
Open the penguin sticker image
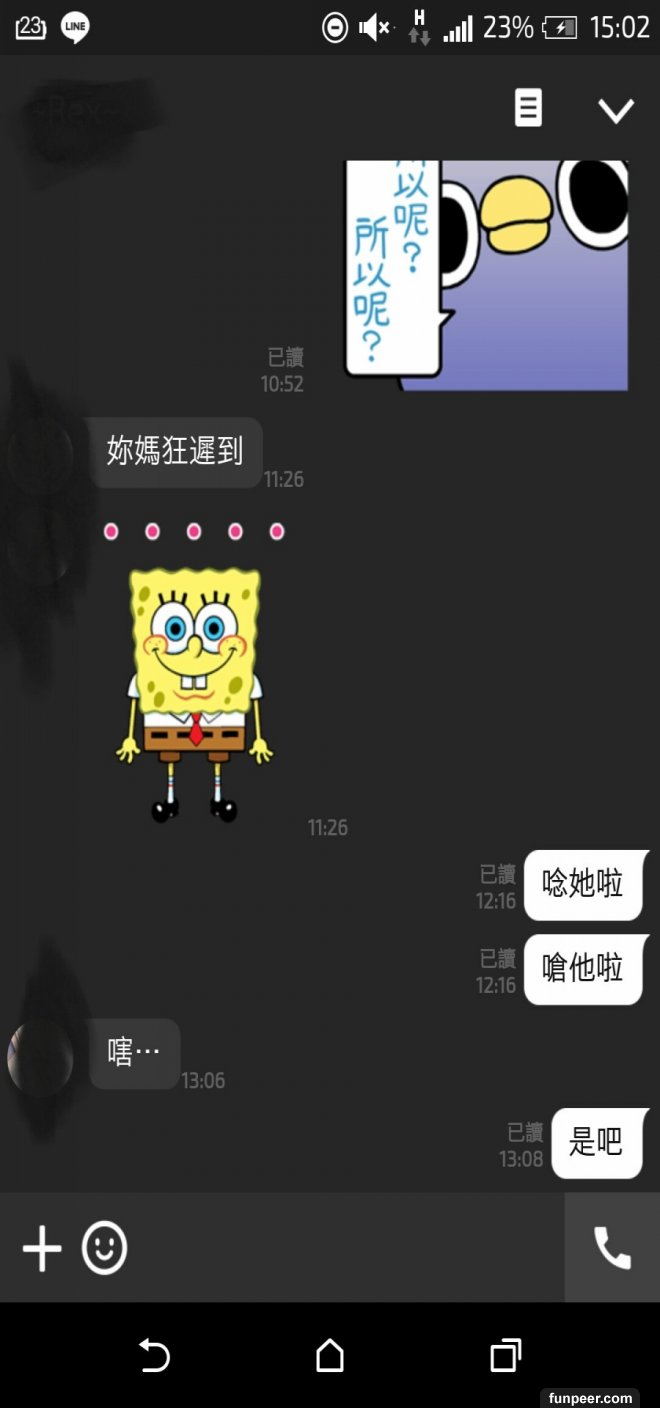click(x=486, y=274)
